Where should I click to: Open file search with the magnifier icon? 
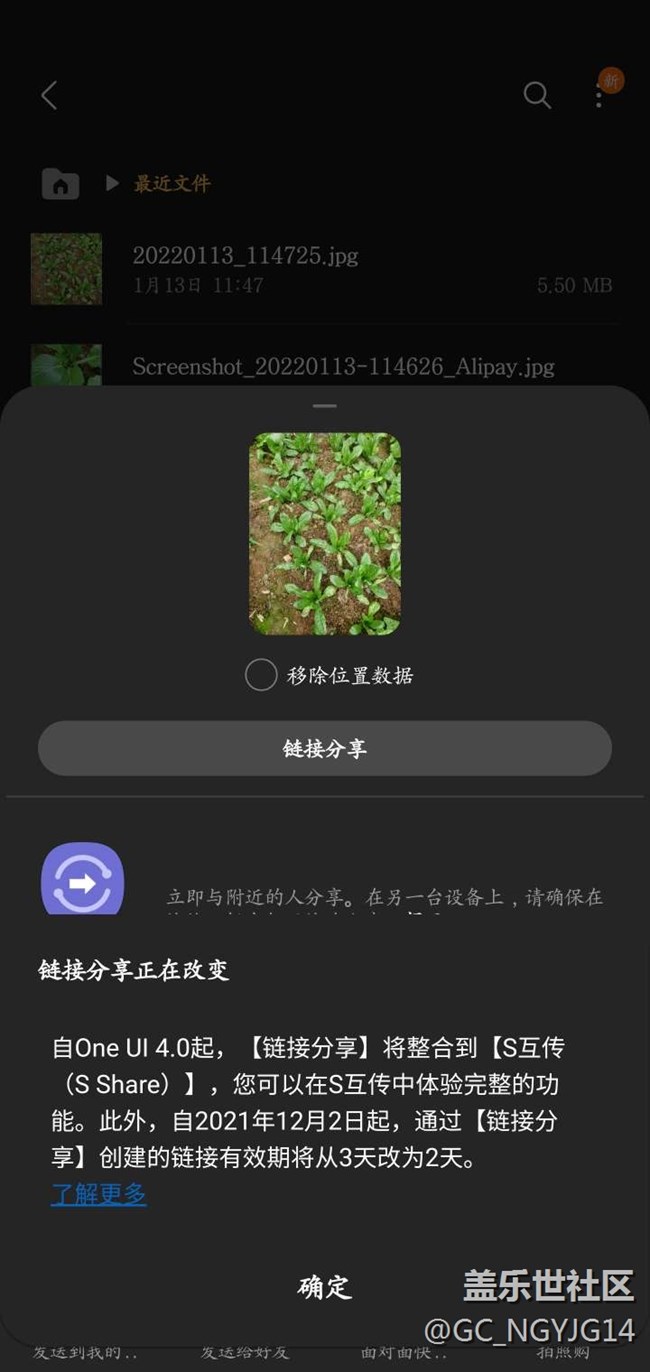point(537,95)
